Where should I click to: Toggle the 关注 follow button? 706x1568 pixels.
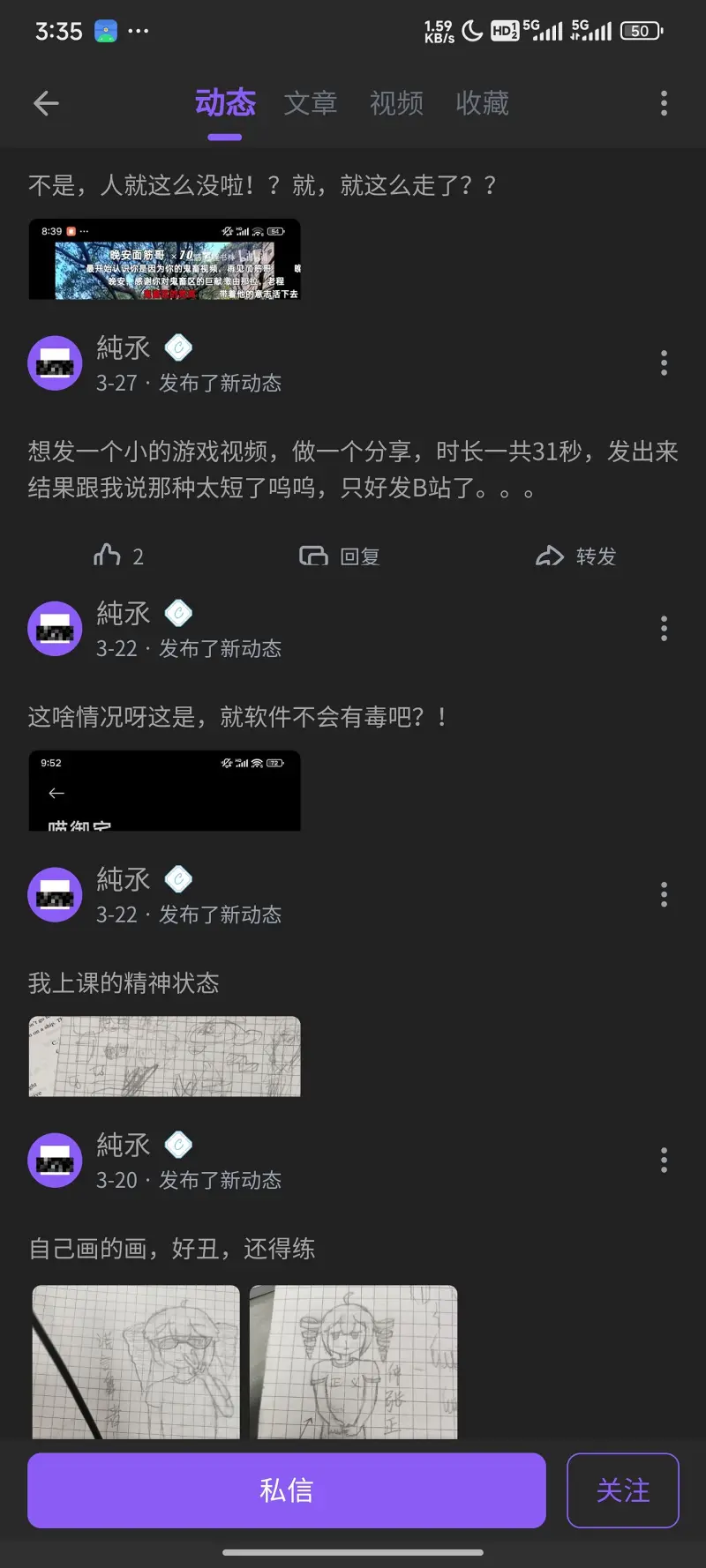click(623, 1490)
